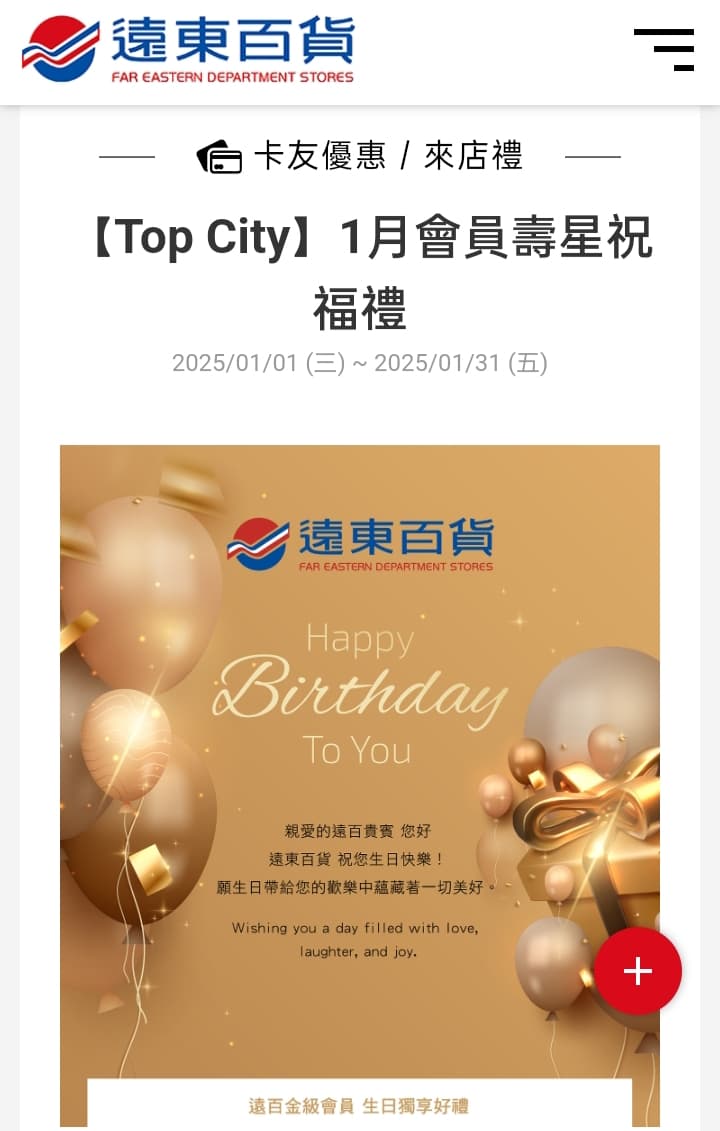Viewport: 720px width, 1131px height.
Task: Click the card graphic in the section heading
Action: click(219, 155)
